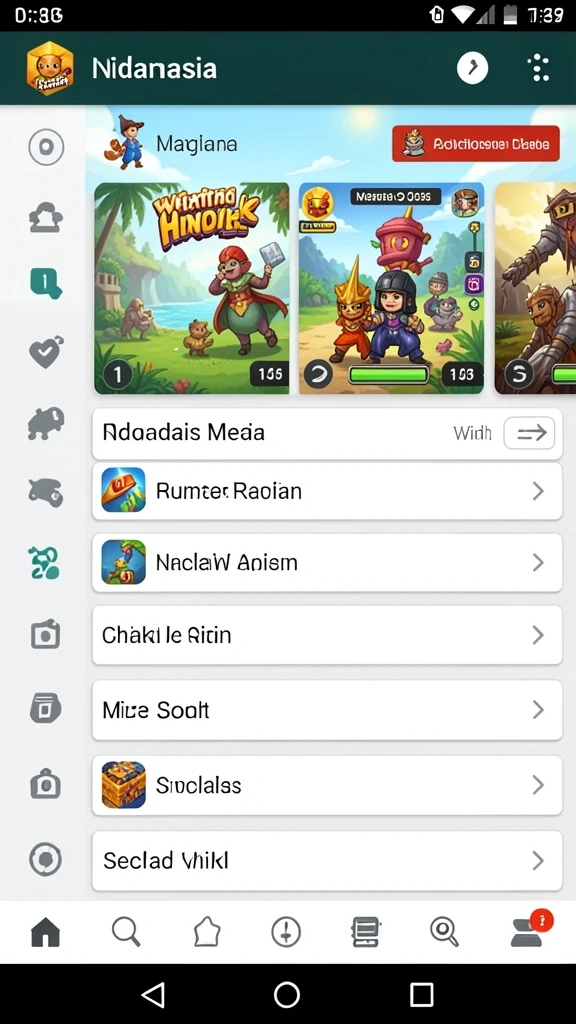Open the search tab with the magnifier
Viewport: 576px width, 1024px height.
(x=126, y=931)
